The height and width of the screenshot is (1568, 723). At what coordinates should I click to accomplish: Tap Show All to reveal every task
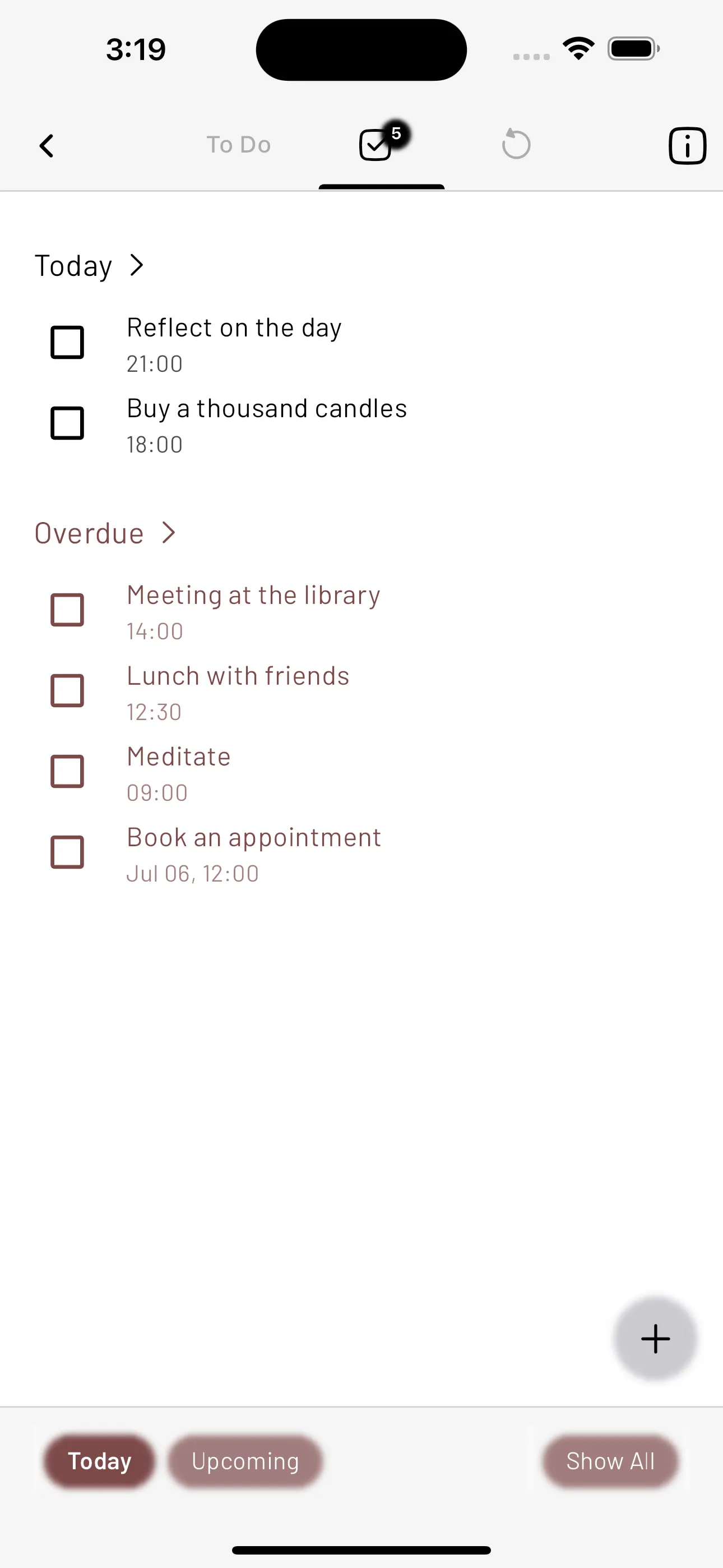point(610,1461)
